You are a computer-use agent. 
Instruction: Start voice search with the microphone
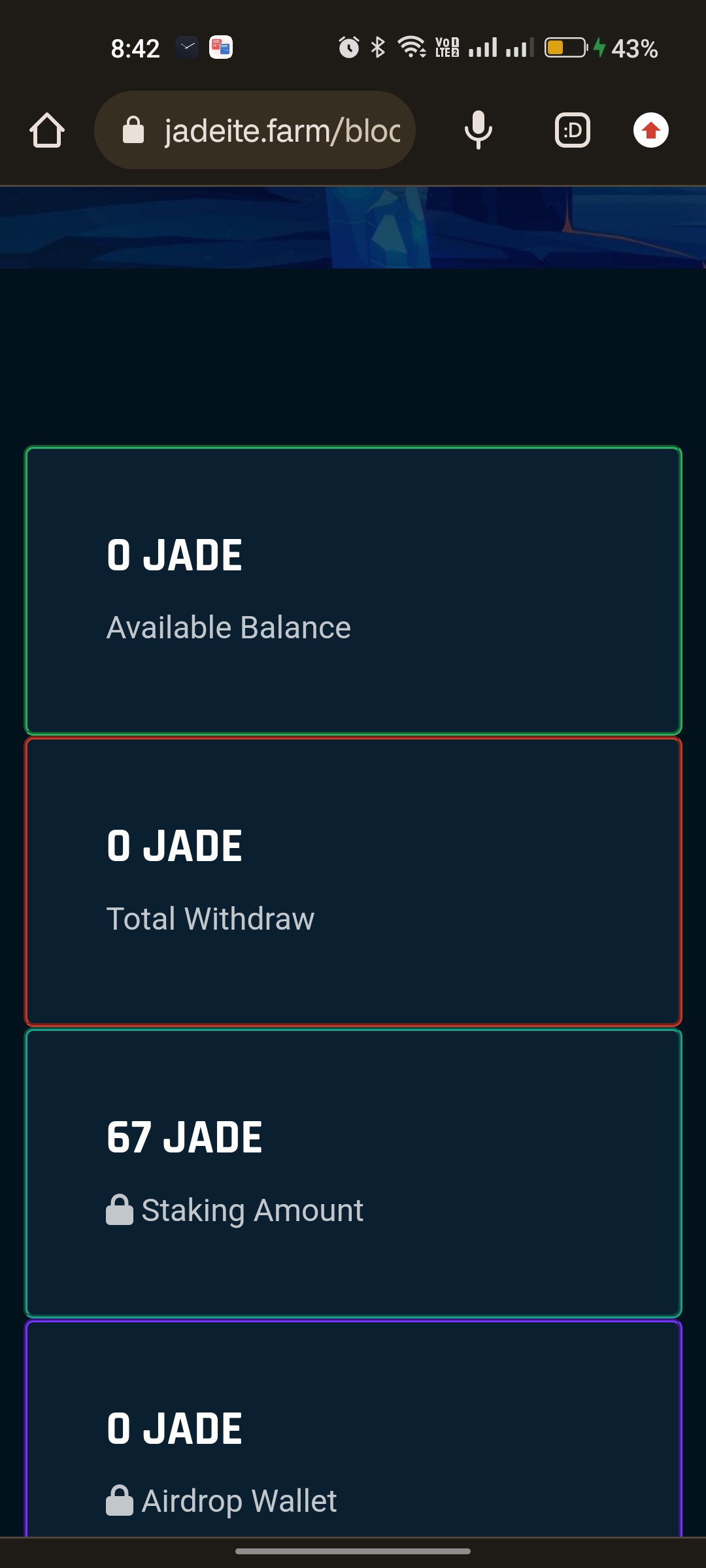(478, 130)
